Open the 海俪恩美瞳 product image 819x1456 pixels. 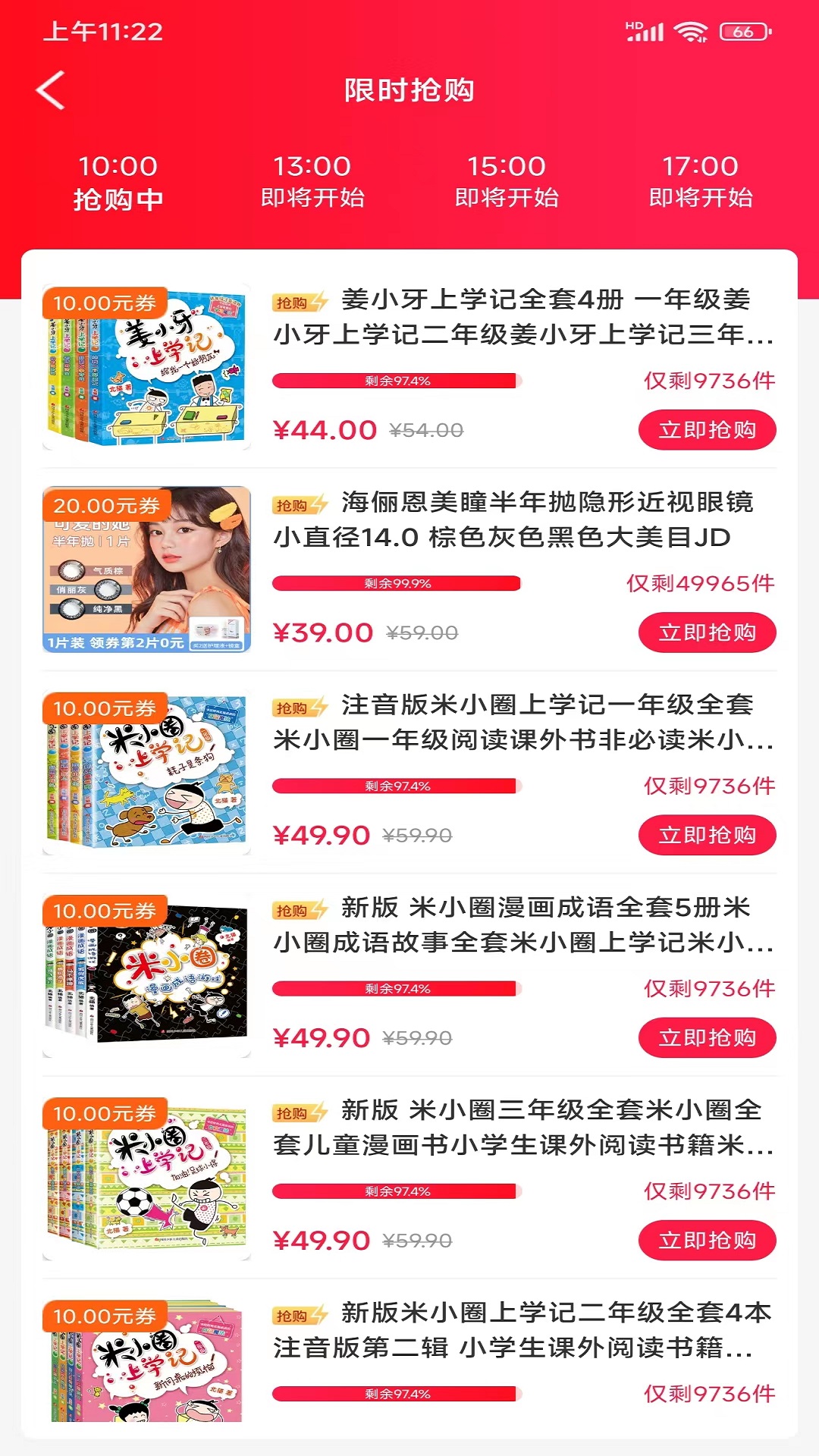point(146,570)
